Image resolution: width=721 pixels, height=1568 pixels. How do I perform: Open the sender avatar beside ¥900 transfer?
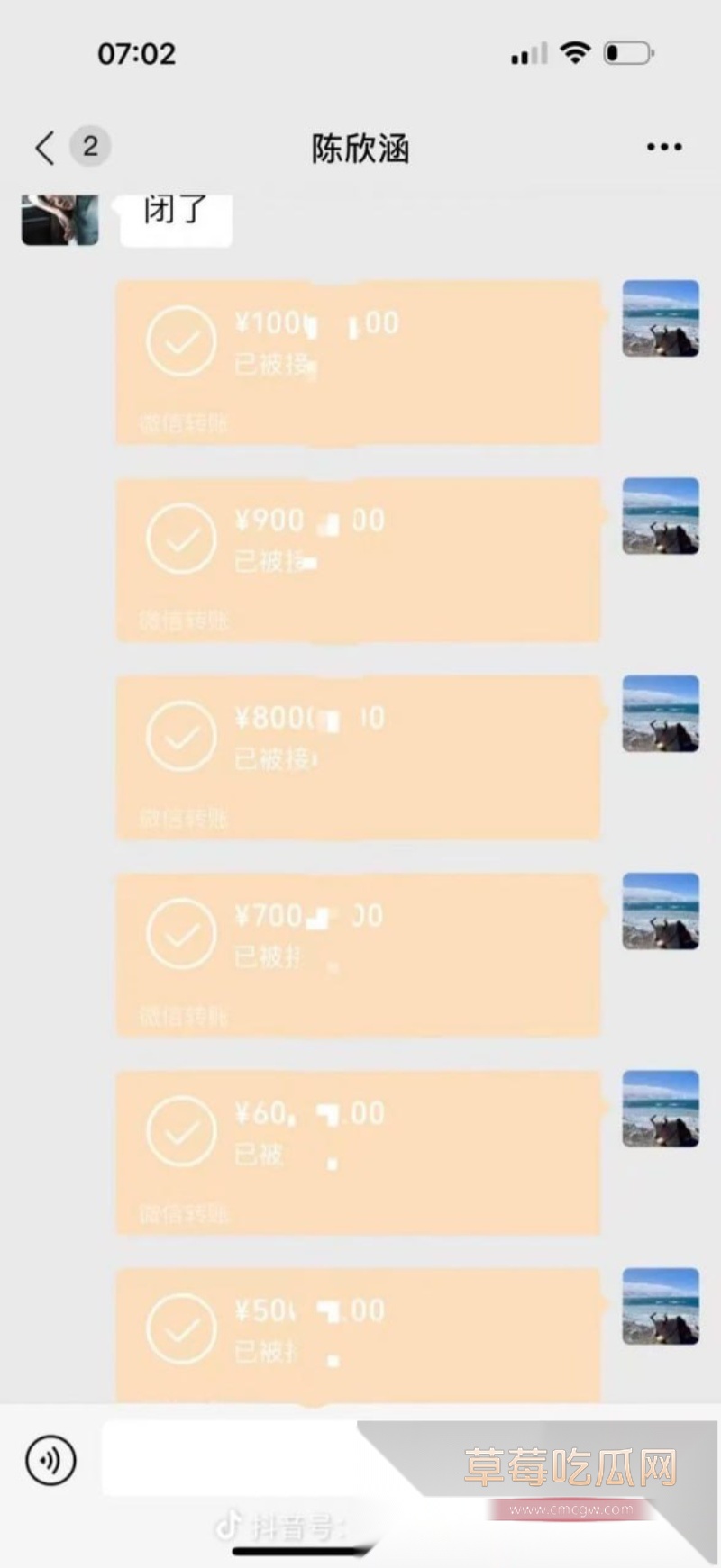coord(661,516)
